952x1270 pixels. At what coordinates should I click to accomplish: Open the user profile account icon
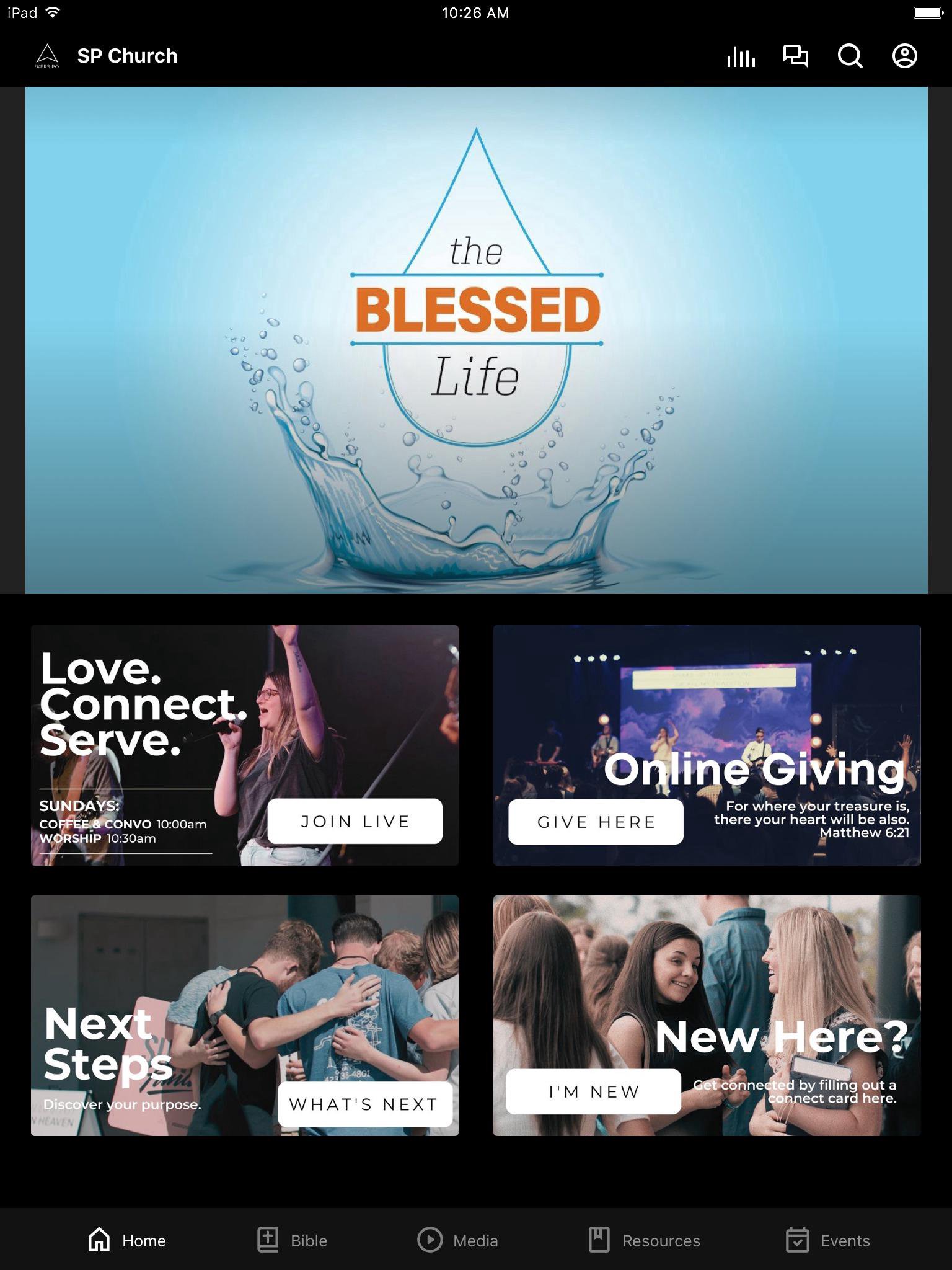point(904,56)
